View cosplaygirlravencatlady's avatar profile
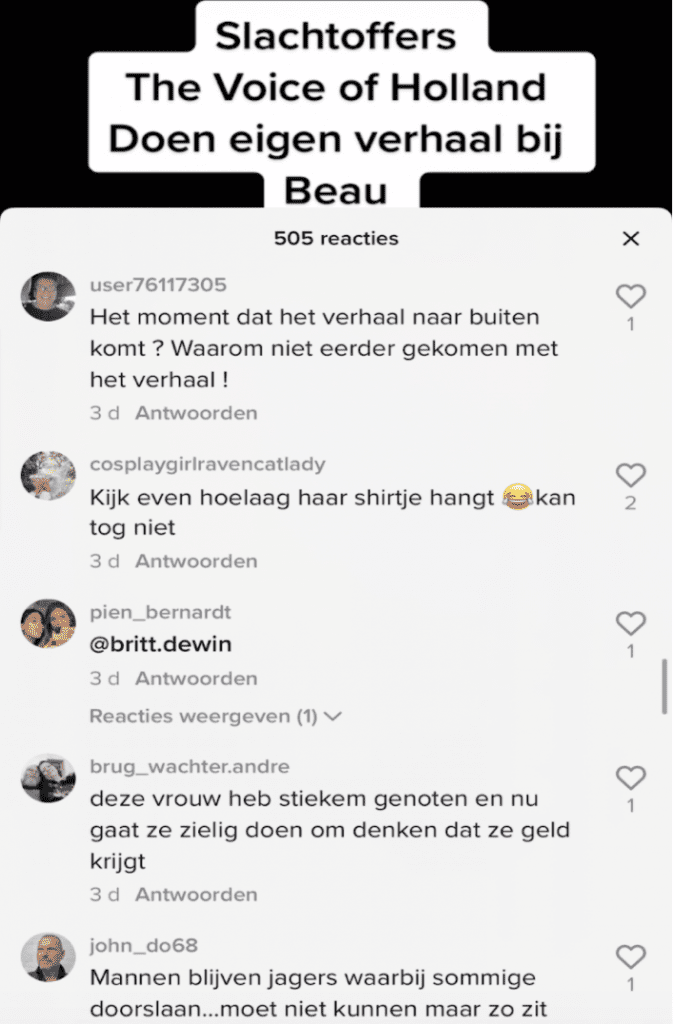The width and height of the screenshot is (674, 1024). pos(48,475)
